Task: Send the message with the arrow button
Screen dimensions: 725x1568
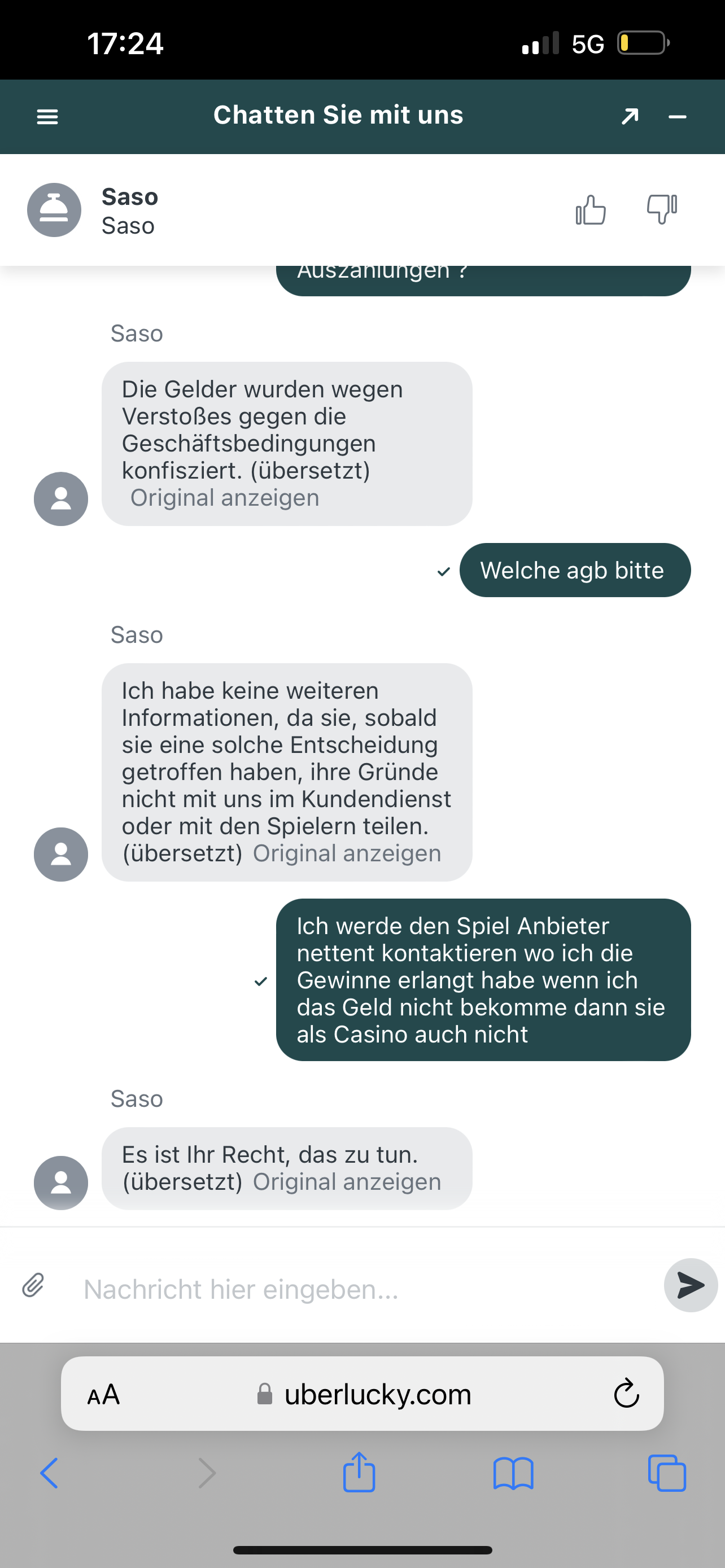Action: pyautogui.click(x=691, y=1285)
